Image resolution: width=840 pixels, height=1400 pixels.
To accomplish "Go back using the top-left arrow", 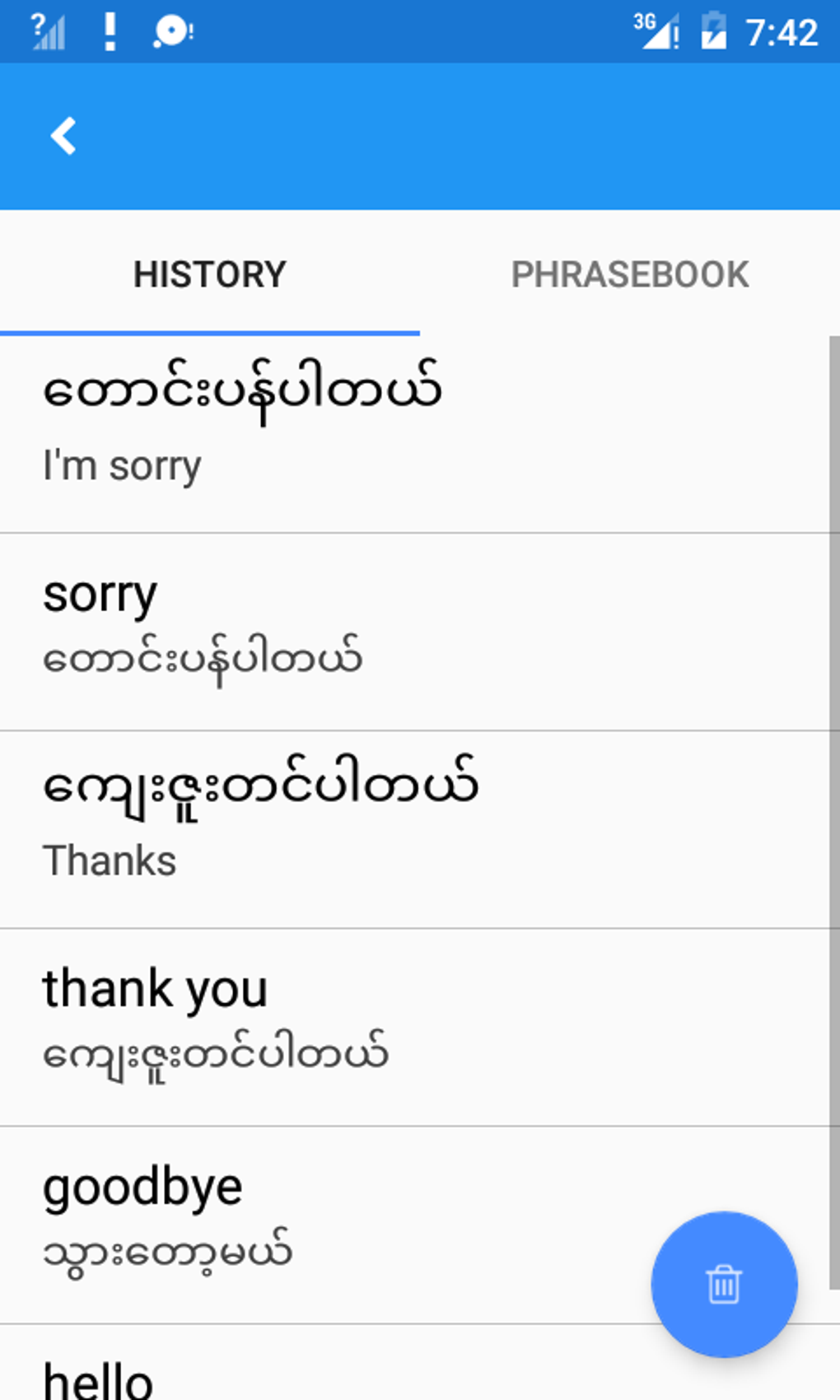I will 63,136.
